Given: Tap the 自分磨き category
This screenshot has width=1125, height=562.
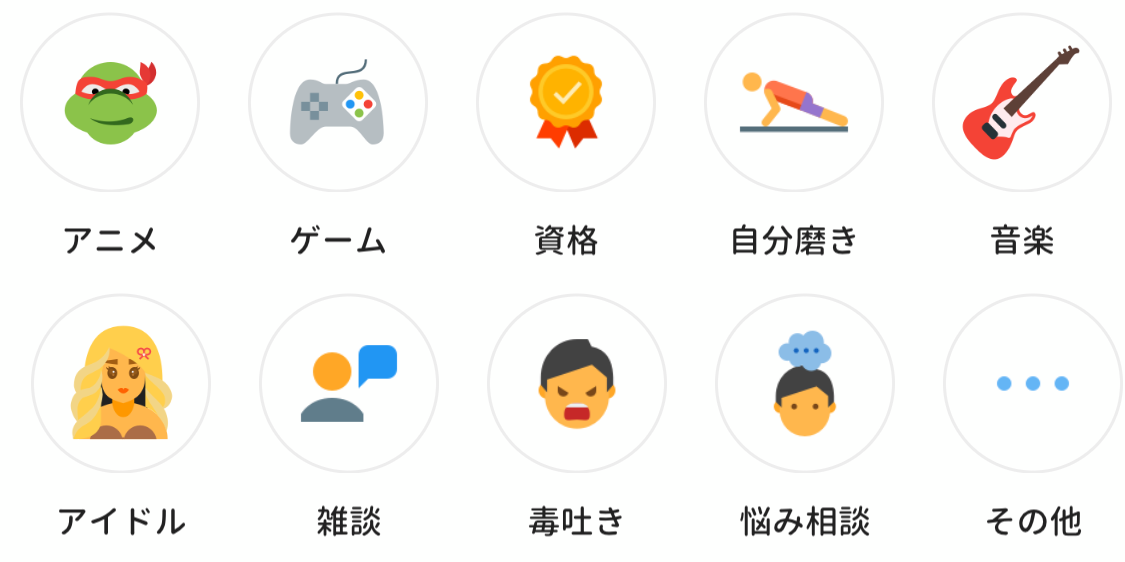Looking at the screenshot, I should [x=794, y=103].
